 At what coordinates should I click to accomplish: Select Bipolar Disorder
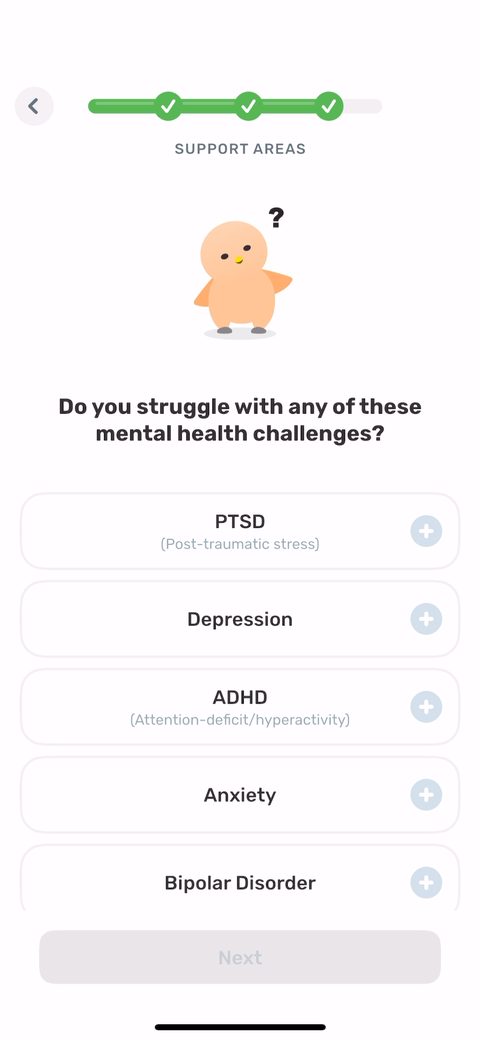pos(240,879)
